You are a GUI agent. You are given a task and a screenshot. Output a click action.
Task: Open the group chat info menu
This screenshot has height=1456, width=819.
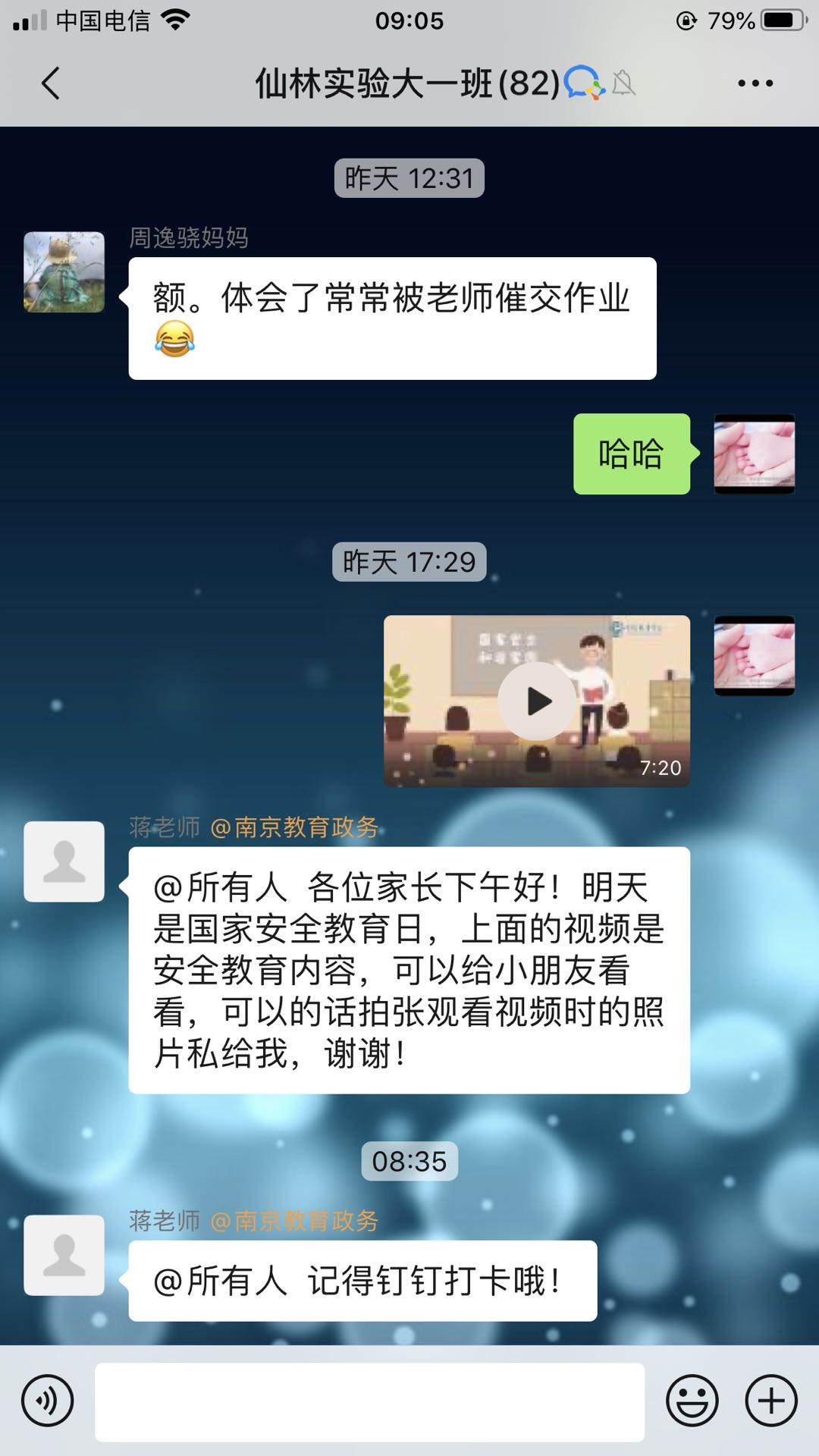click(755, 83)
